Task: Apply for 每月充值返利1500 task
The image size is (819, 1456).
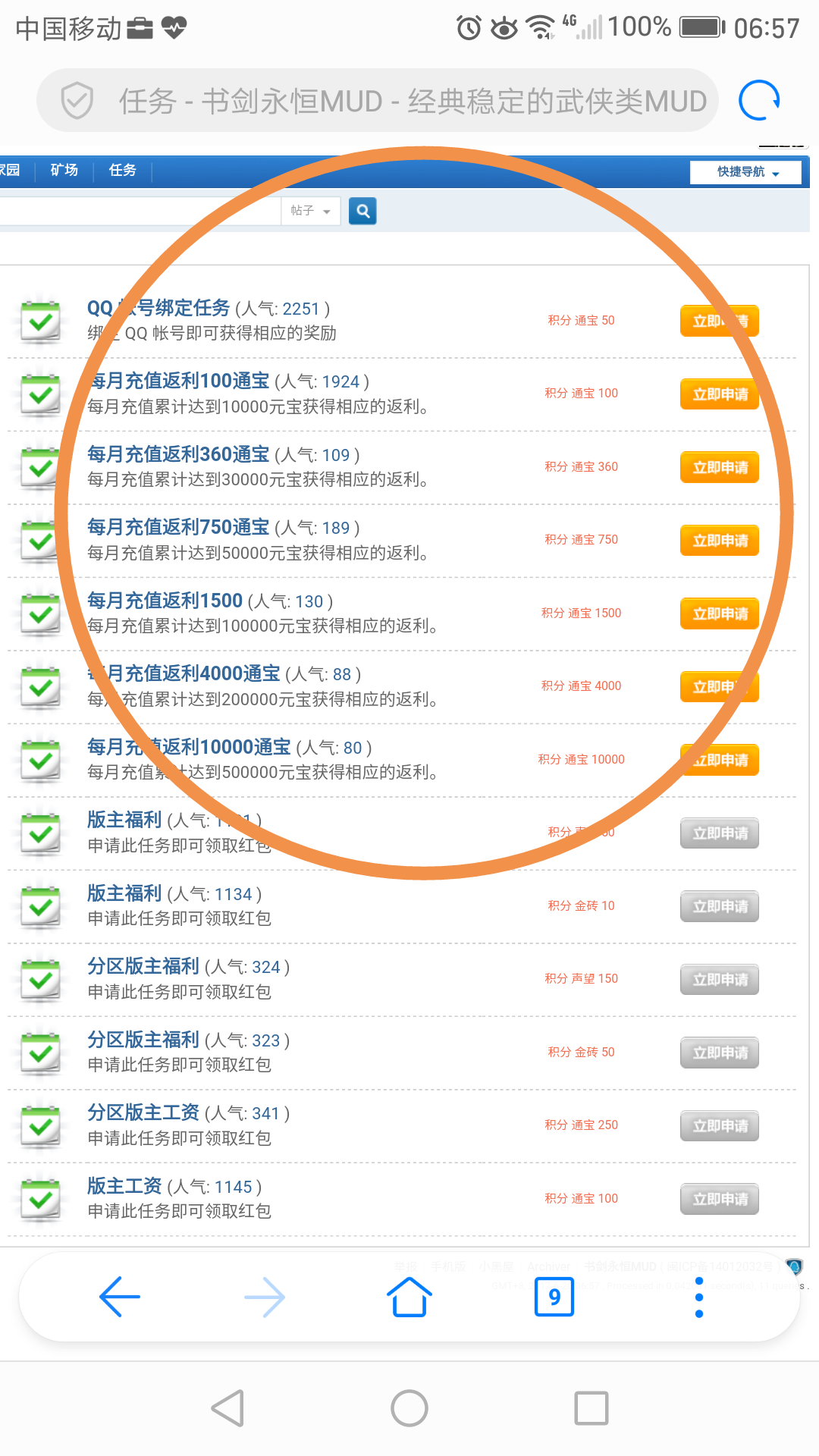Action: point(719,613)
